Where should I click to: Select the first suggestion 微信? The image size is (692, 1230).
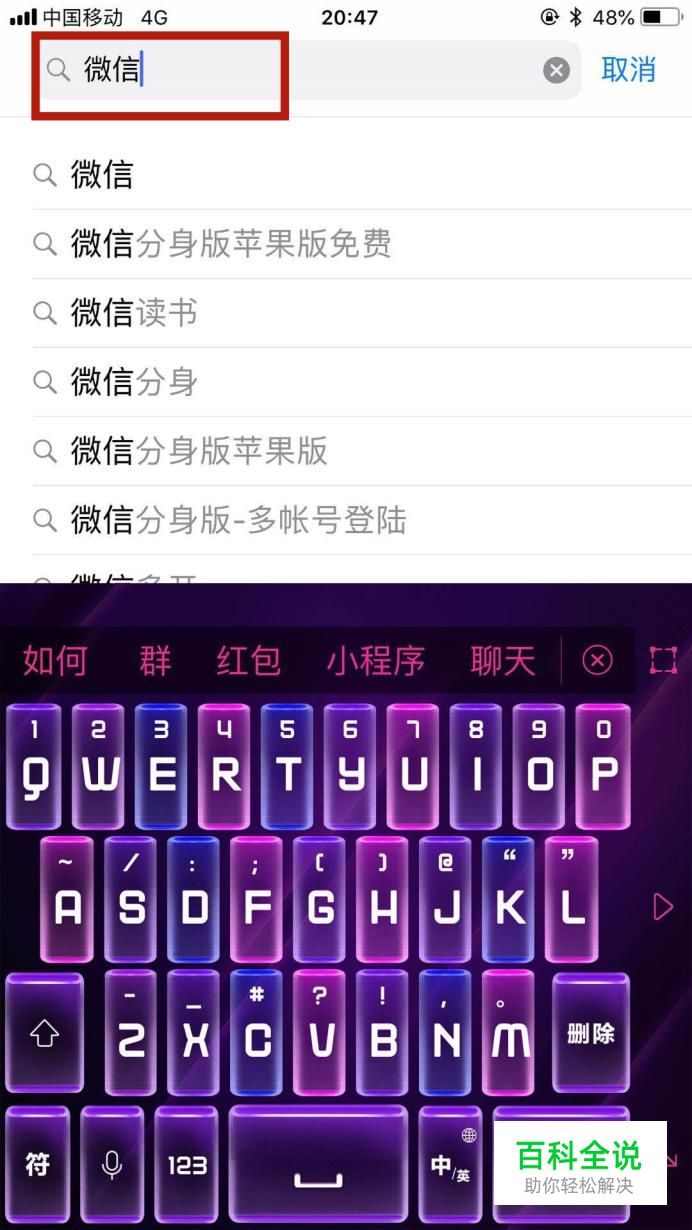[x=102, y=175]
